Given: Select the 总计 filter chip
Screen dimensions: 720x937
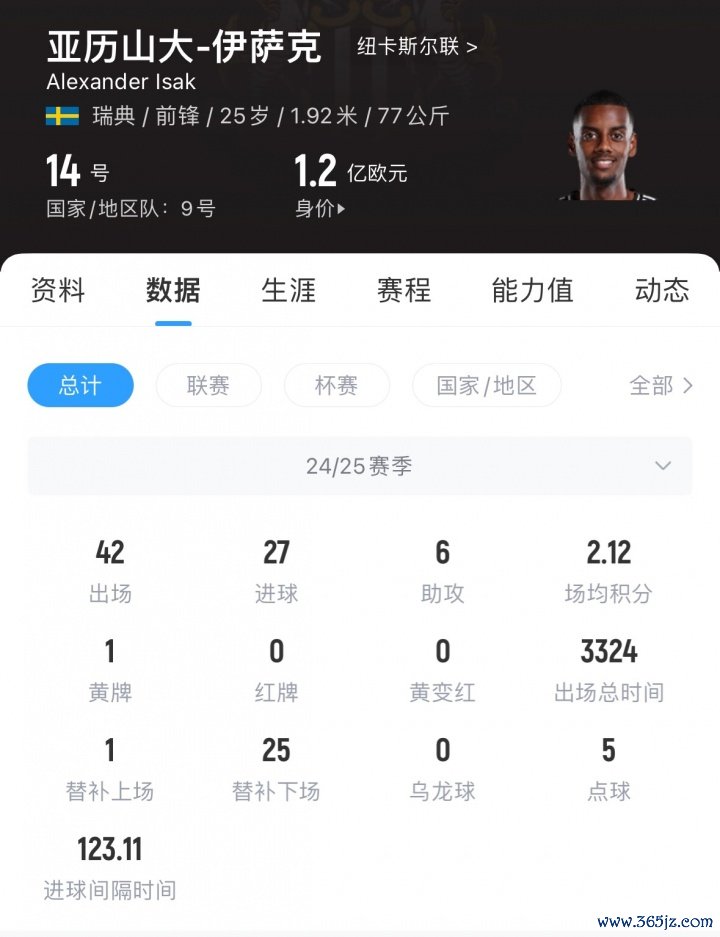Looking at the screenshot, I should 80,385.
